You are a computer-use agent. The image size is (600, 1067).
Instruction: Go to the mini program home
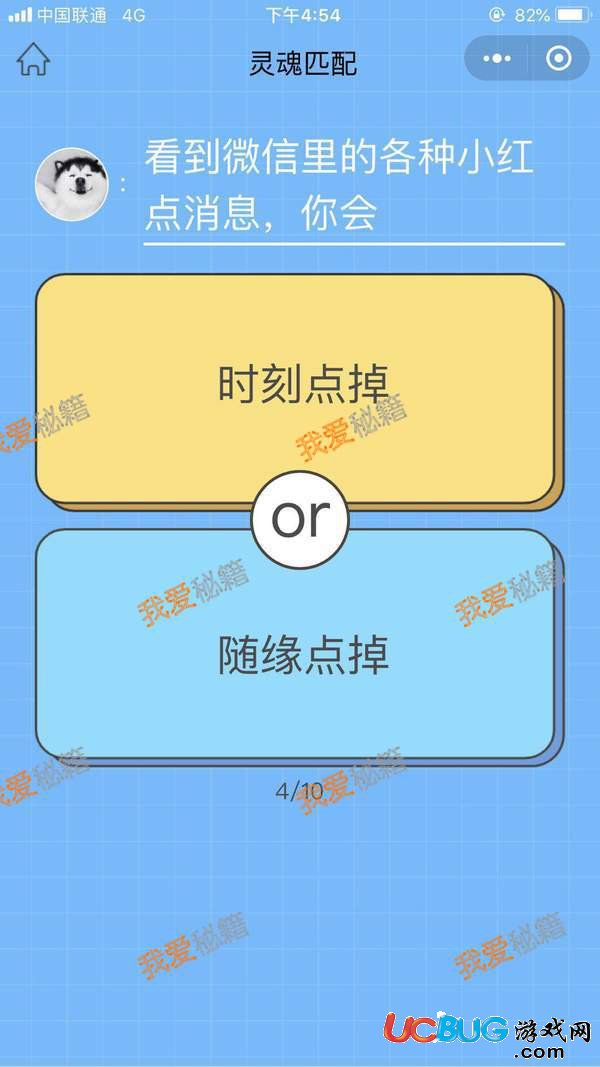33,59
